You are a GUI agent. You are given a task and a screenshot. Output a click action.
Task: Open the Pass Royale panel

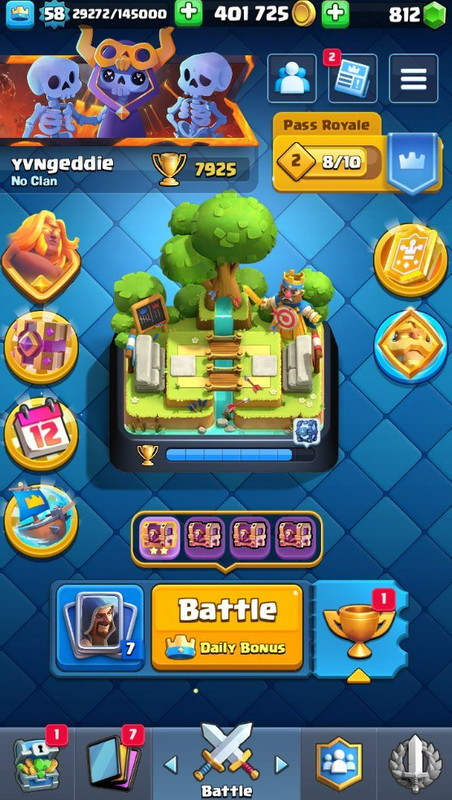click(x=356, y=153)
